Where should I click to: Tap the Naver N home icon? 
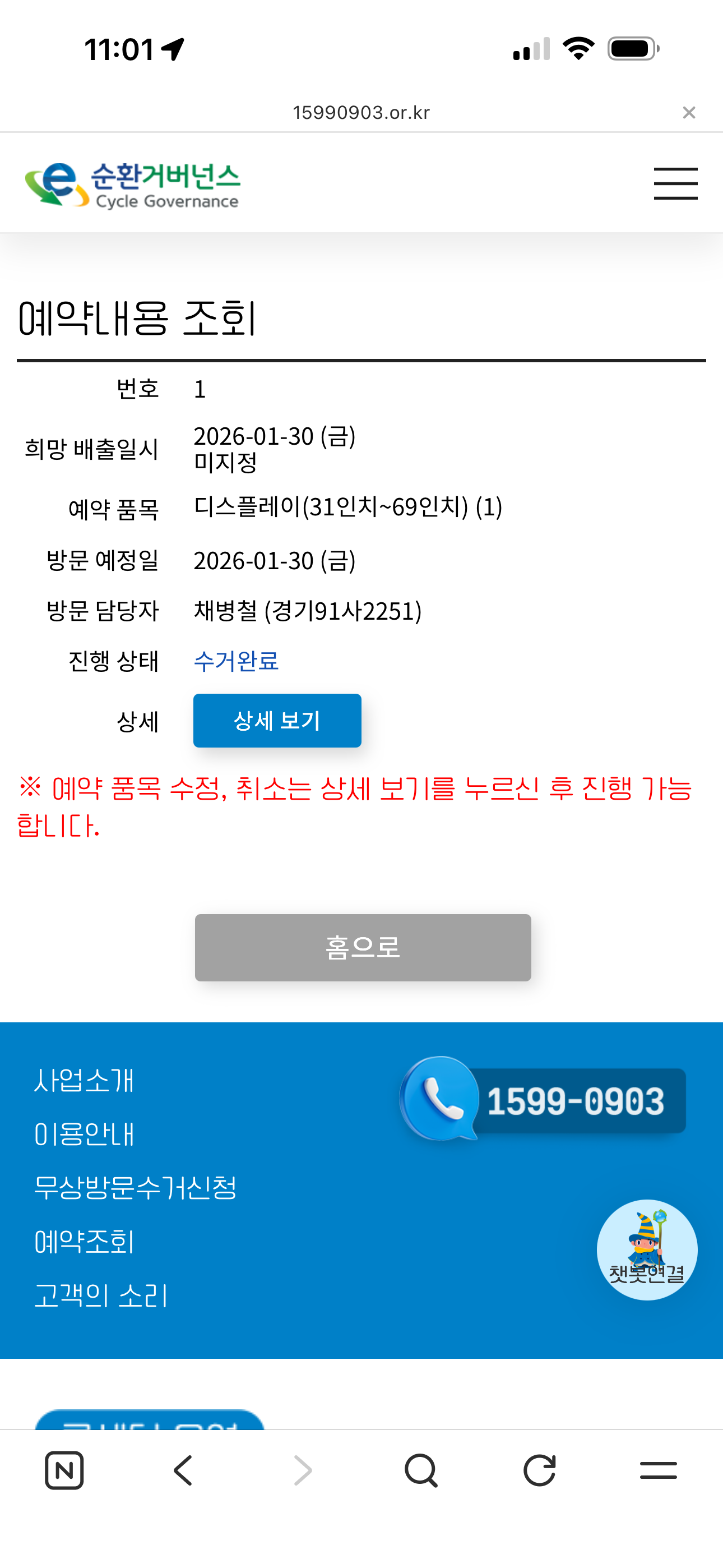pos(64,1470)
